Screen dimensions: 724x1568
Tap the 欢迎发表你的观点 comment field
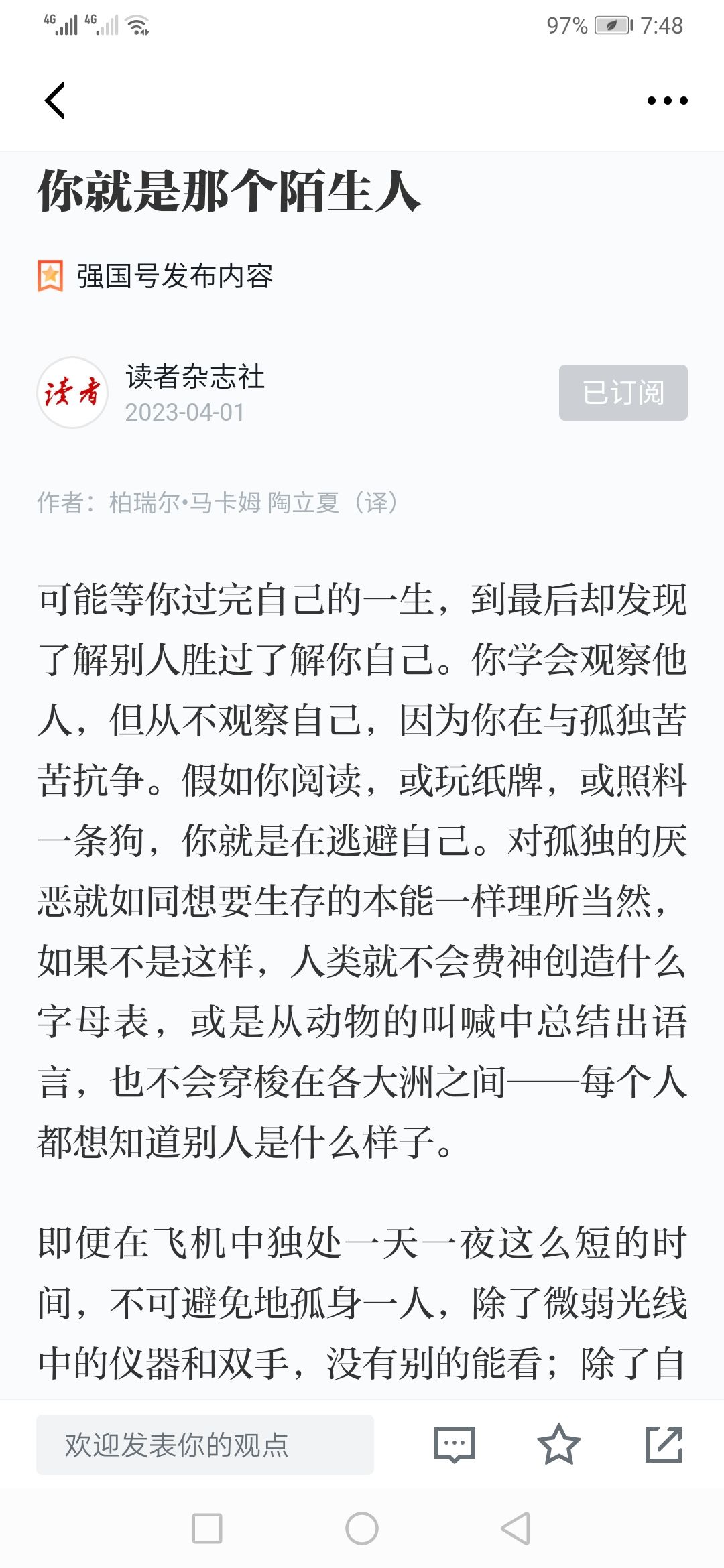coord(205,1445)
